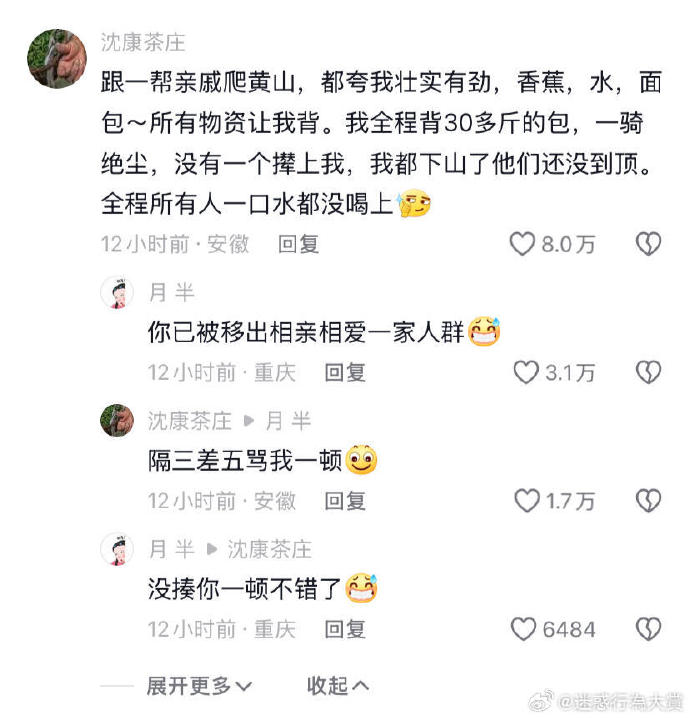The image size is (690, 718).
Task: Open 沈康茶庄's avatar on the top comment
Action: [57, 58]
